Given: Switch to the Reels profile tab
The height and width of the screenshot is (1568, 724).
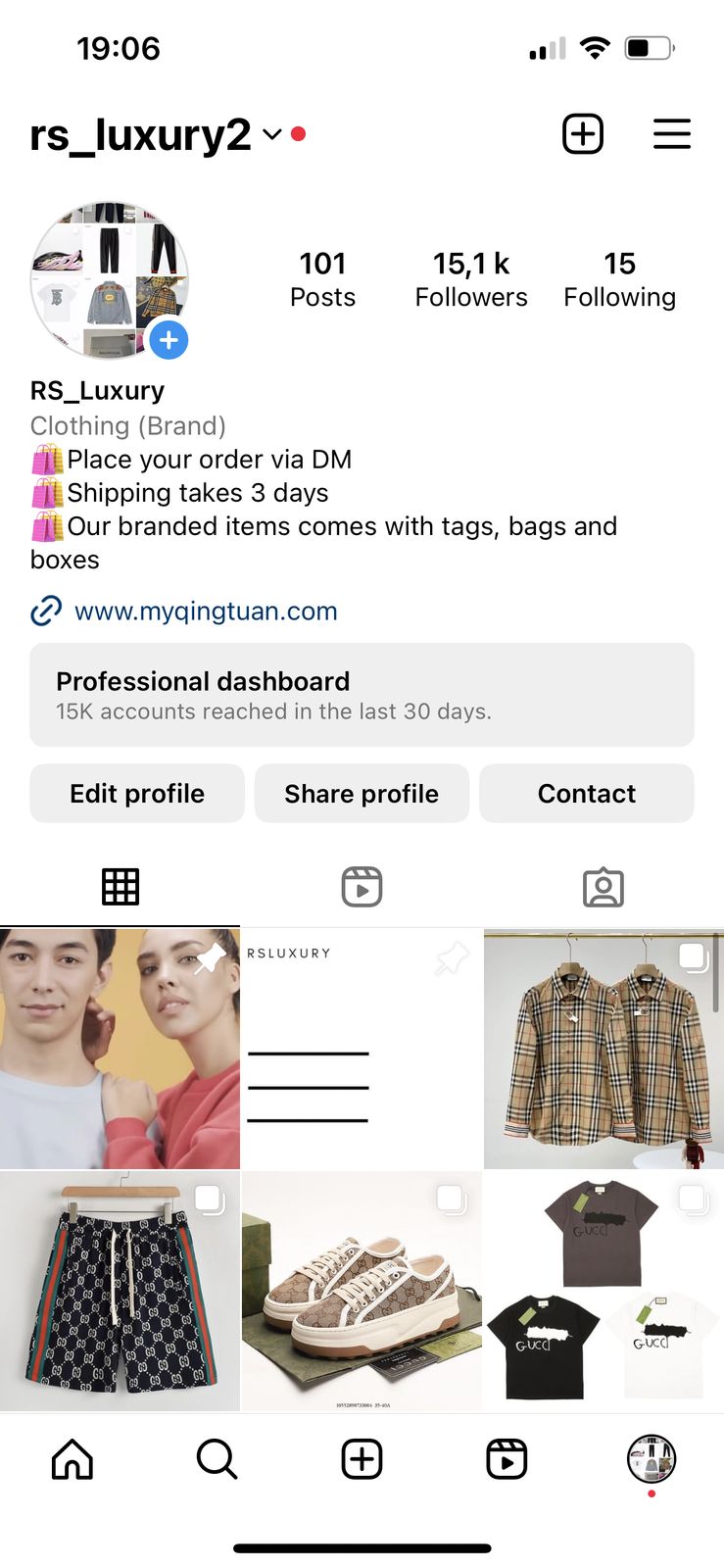Looking at the screenshot, I should (x=362, y=887).
